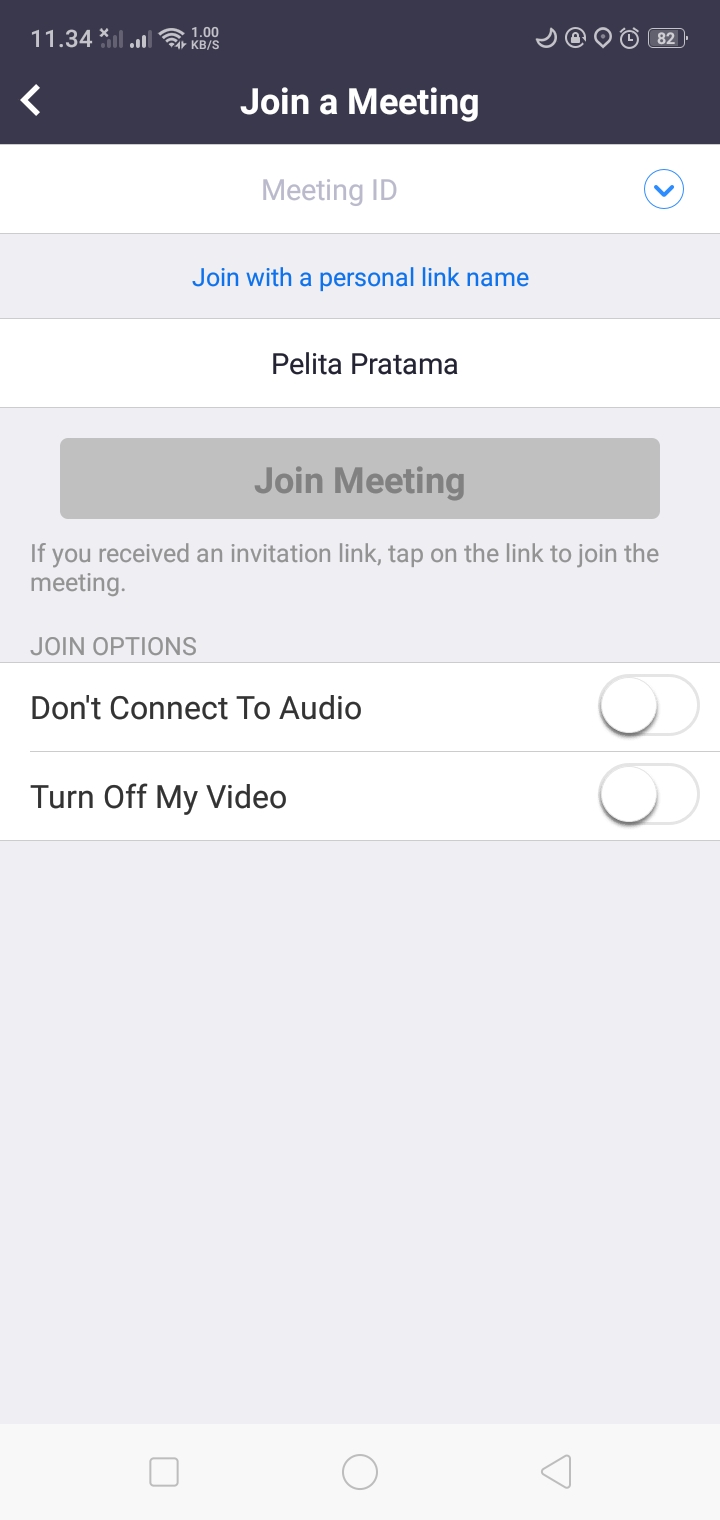
Task: Tap the Join Meeting button
Action: point(360,479)
